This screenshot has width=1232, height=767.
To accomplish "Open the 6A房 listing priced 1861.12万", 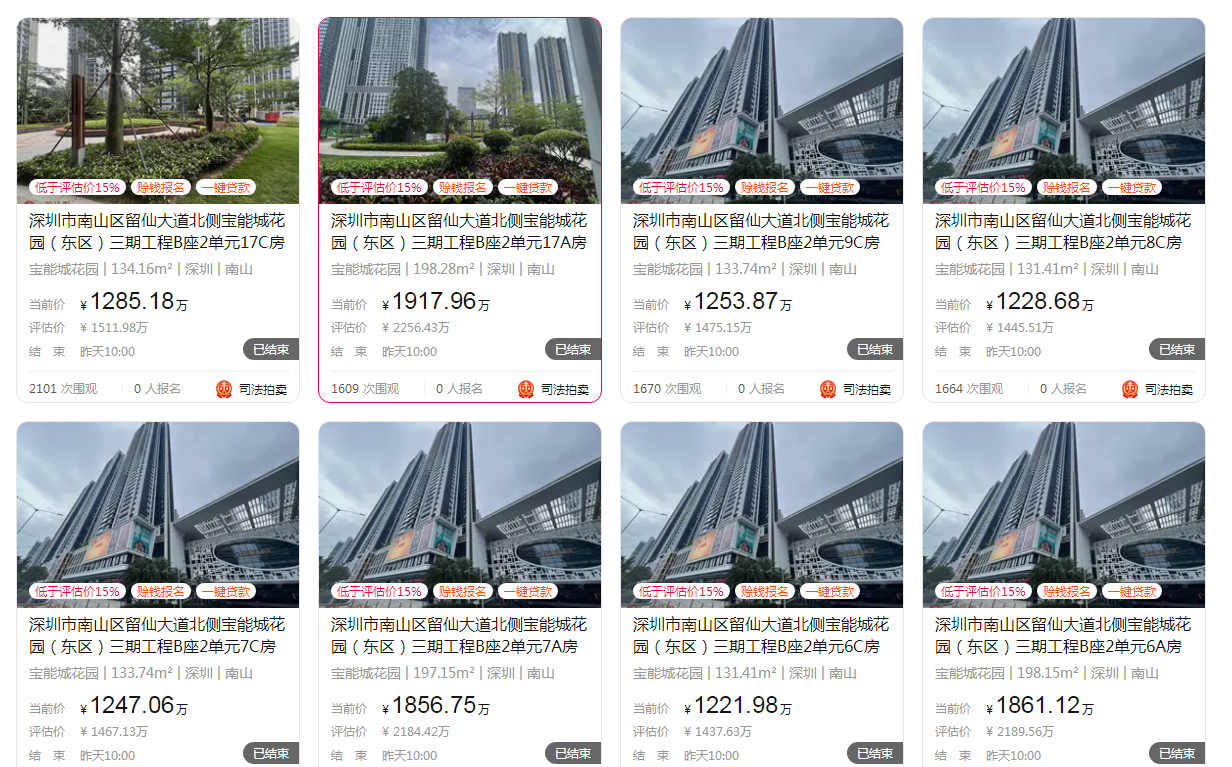I will point(1063,635).
